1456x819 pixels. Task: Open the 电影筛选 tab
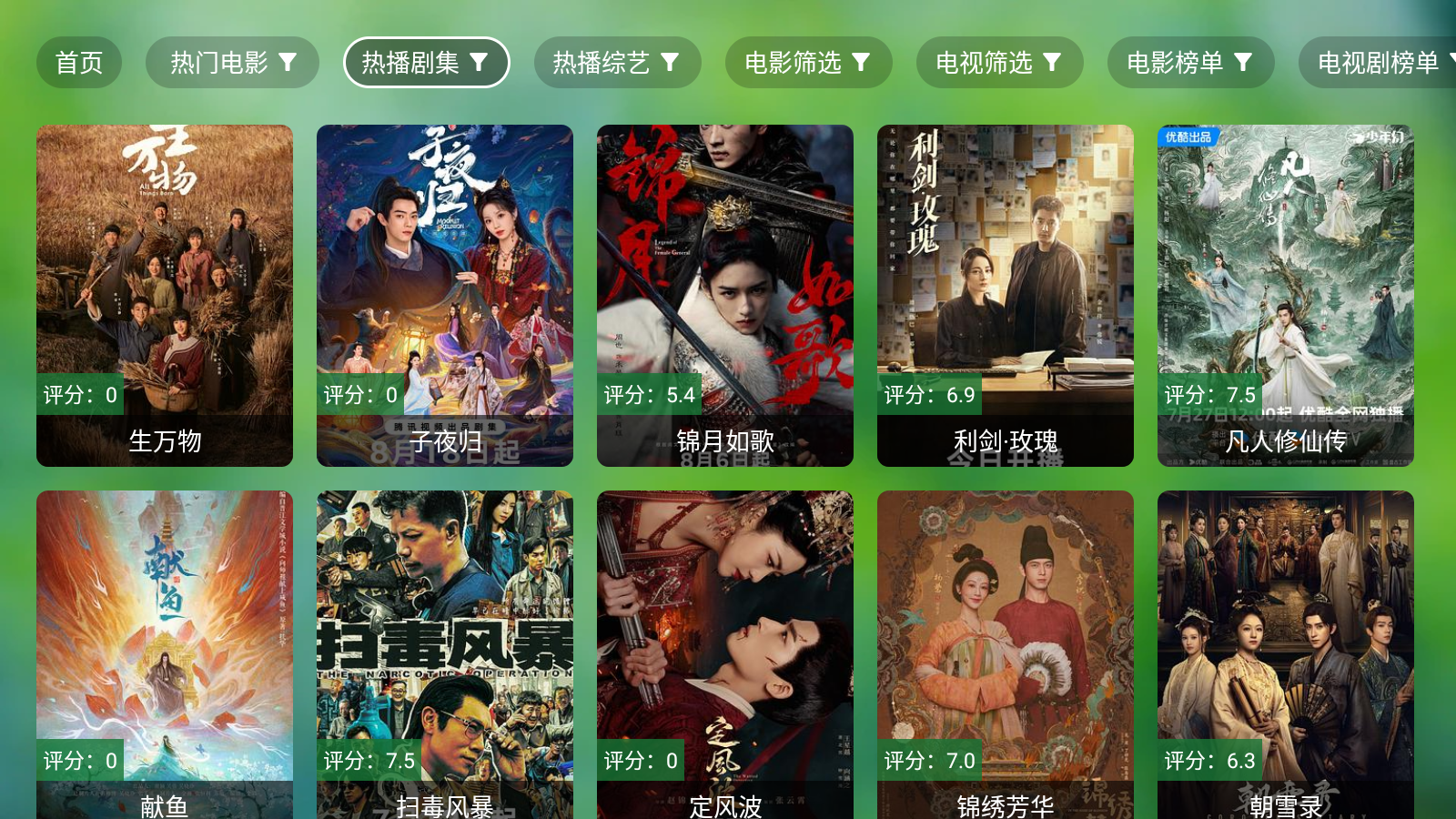pyautogui.click(x=808, y=63)
